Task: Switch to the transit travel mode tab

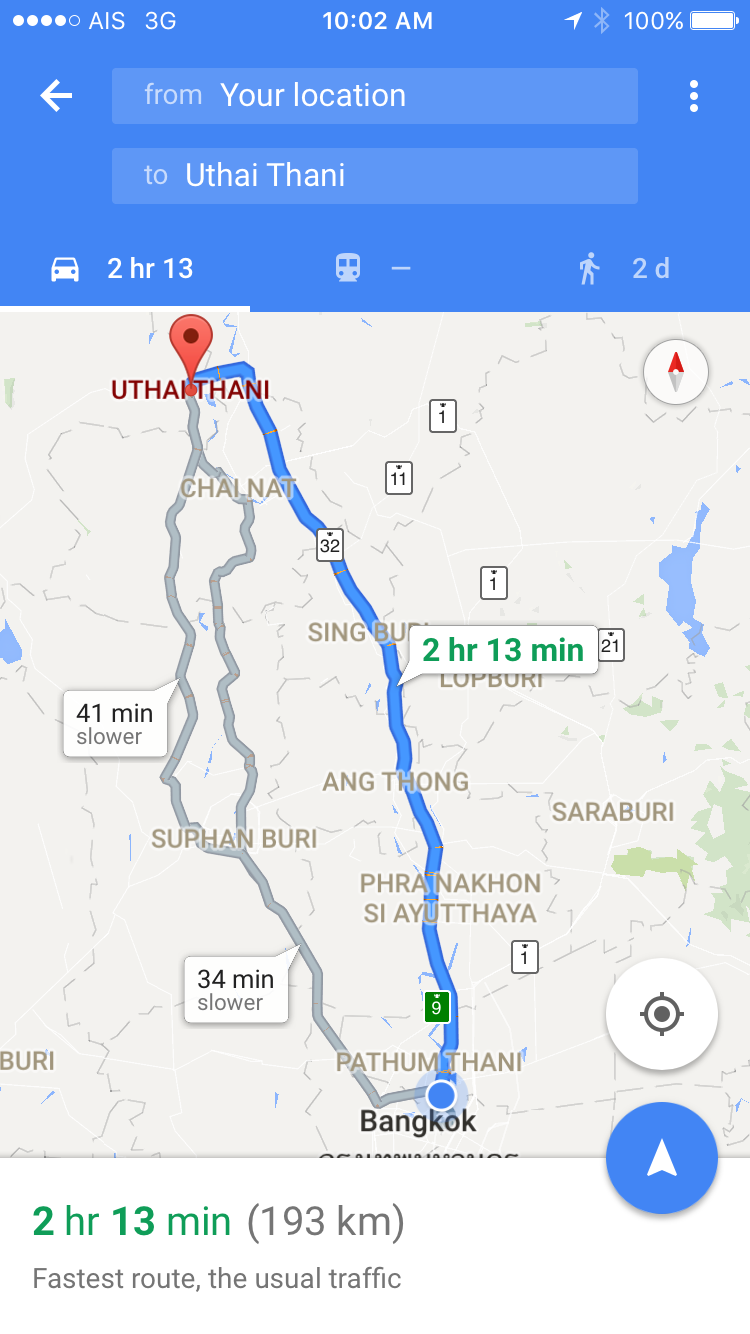Action: pyautogui.click(x=375, y=268)
